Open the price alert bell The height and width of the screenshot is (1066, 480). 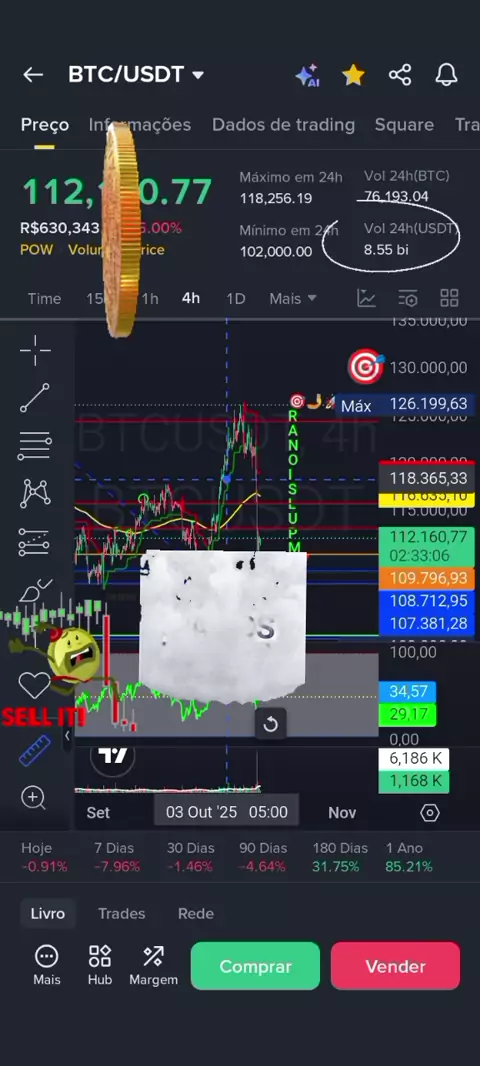click(446, 75)
